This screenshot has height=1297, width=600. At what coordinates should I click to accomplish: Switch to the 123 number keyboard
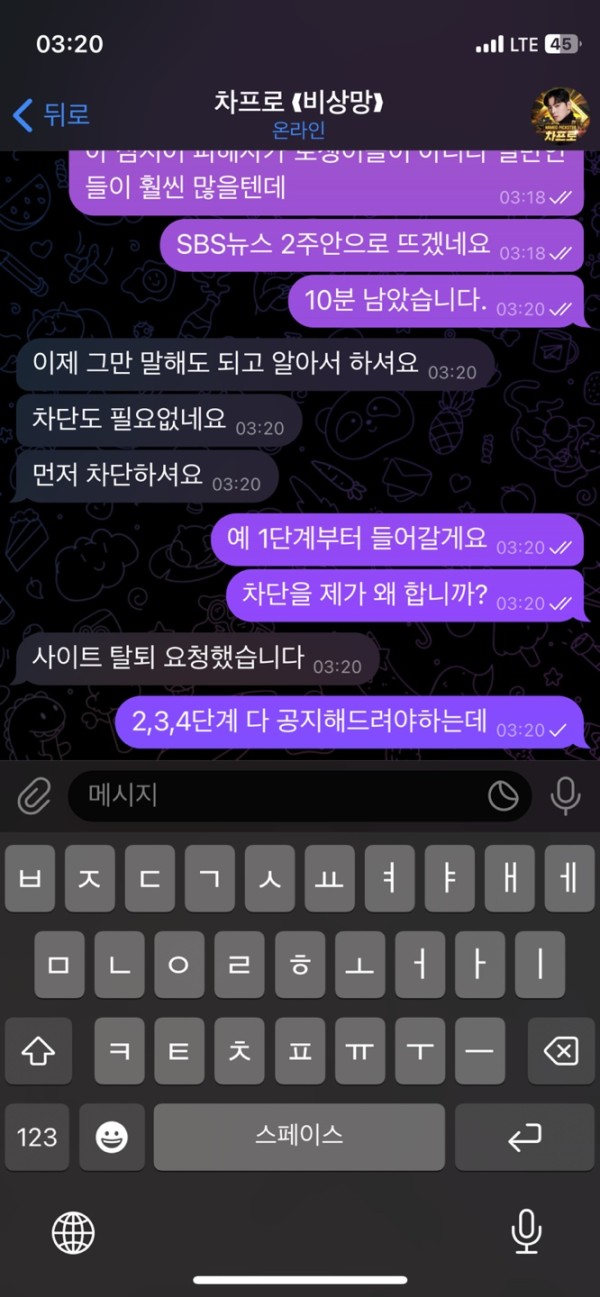click(37, 1137)
